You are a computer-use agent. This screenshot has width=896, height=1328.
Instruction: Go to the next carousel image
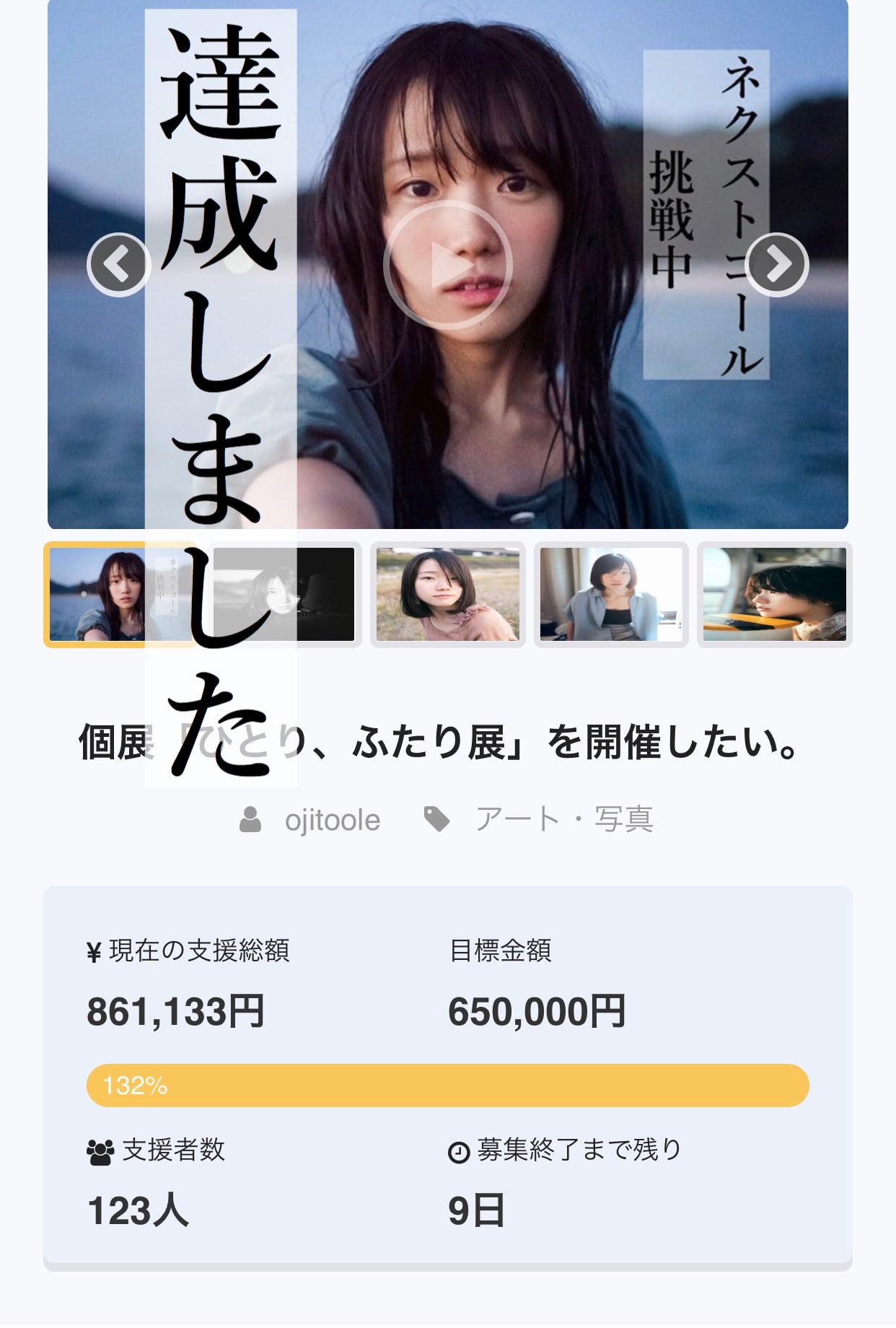click(x=776, y=265)
